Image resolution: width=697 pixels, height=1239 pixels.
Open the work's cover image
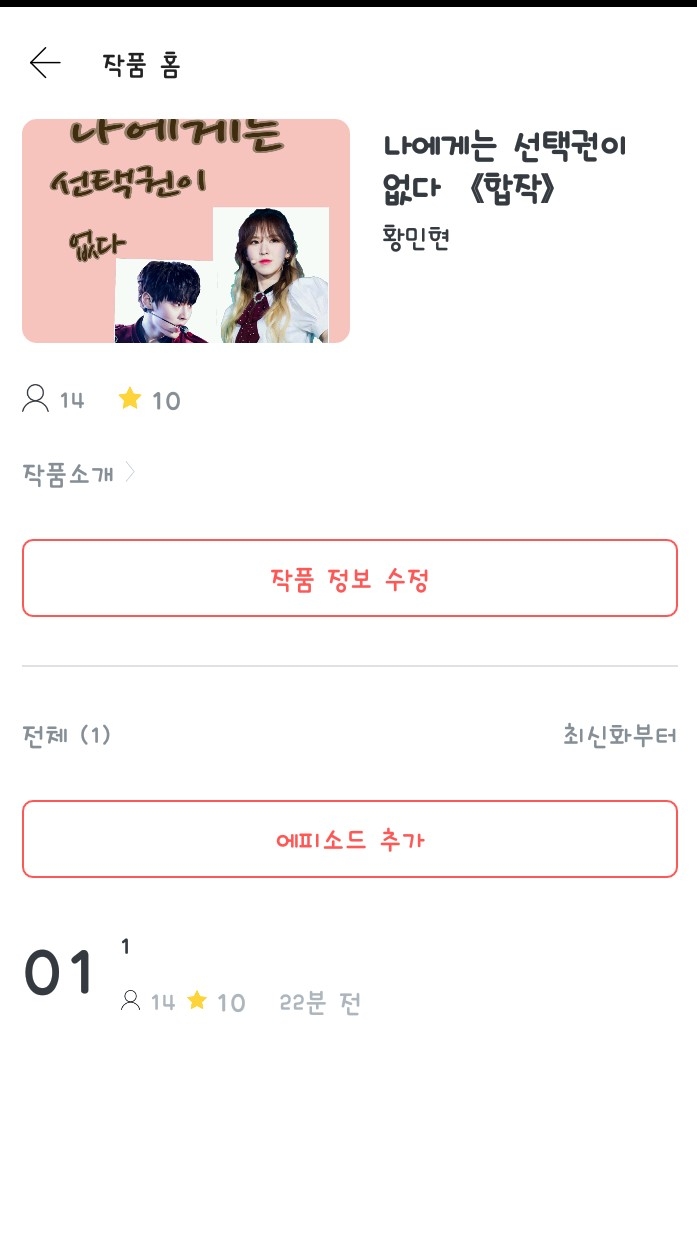tap(186, 231)
